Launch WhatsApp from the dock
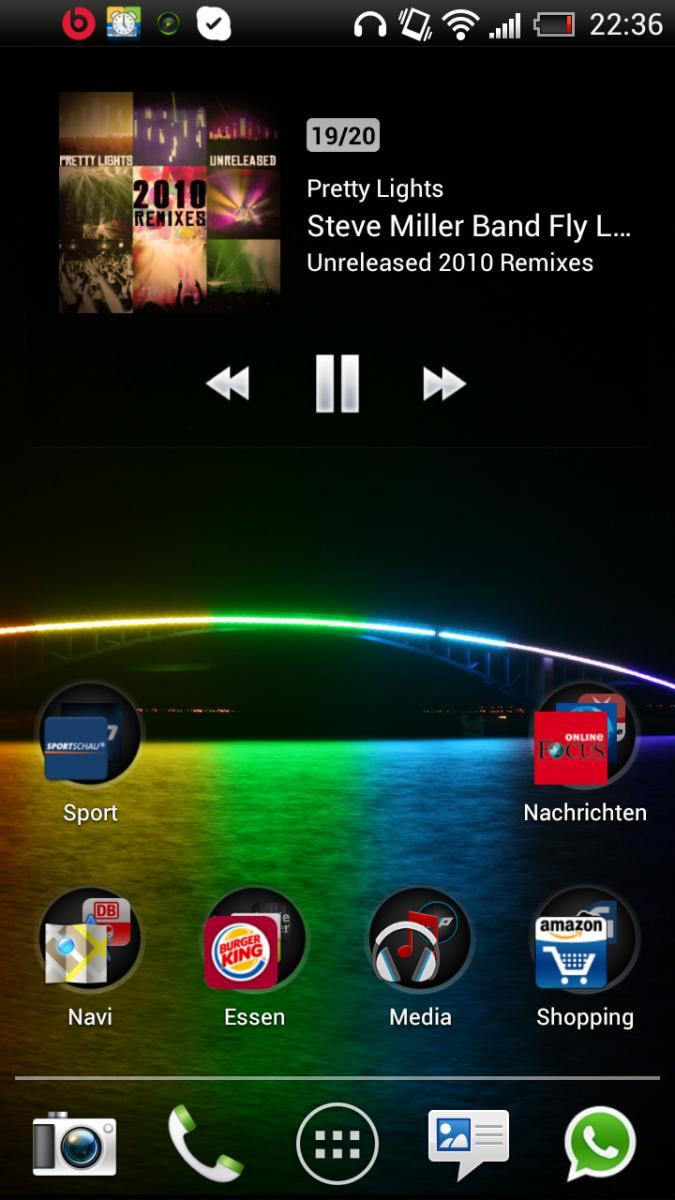Screen dimensions: 675x1200 tap(600, 1143)
